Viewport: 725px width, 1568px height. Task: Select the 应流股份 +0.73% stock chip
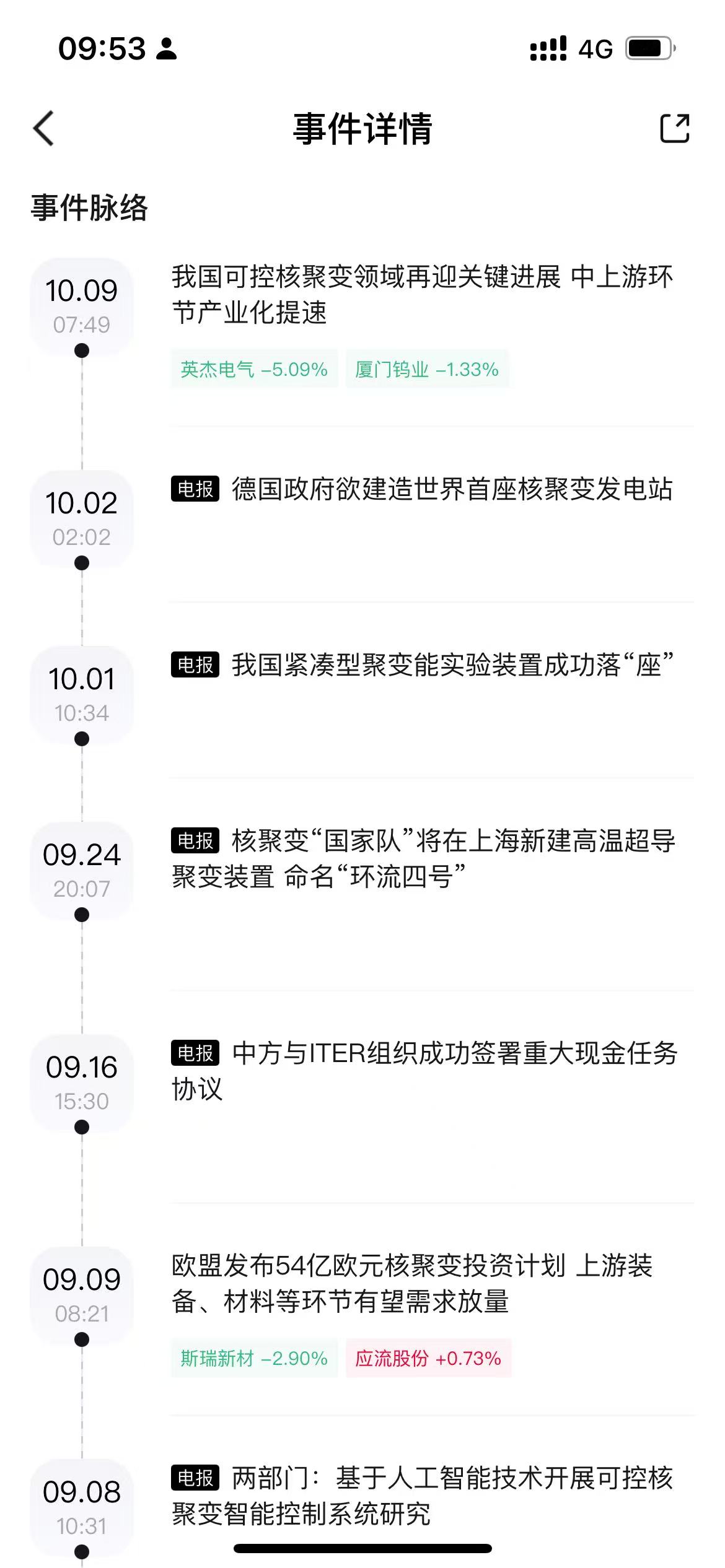pos(428,1359)
